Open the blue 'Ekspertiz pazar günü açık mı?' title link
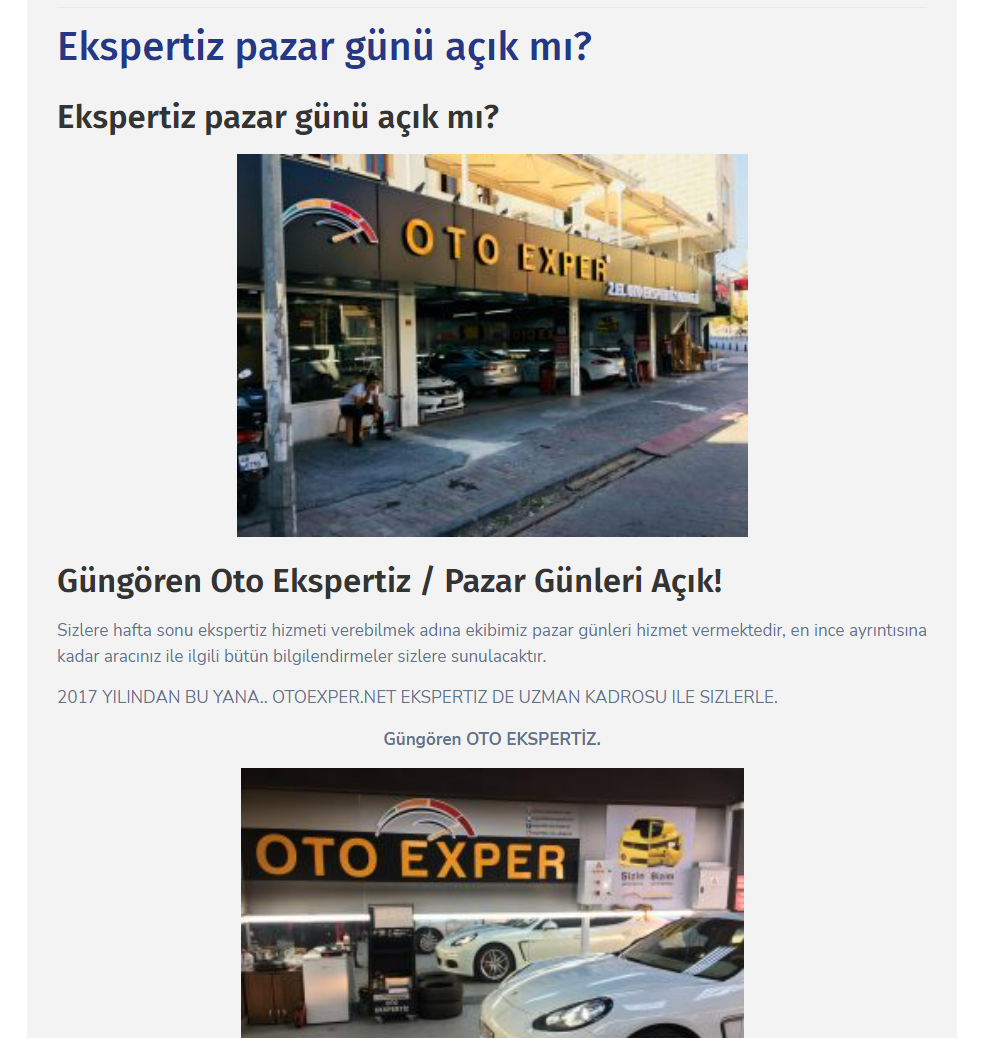Screen dimensions: 988x1038 point(324,47)
